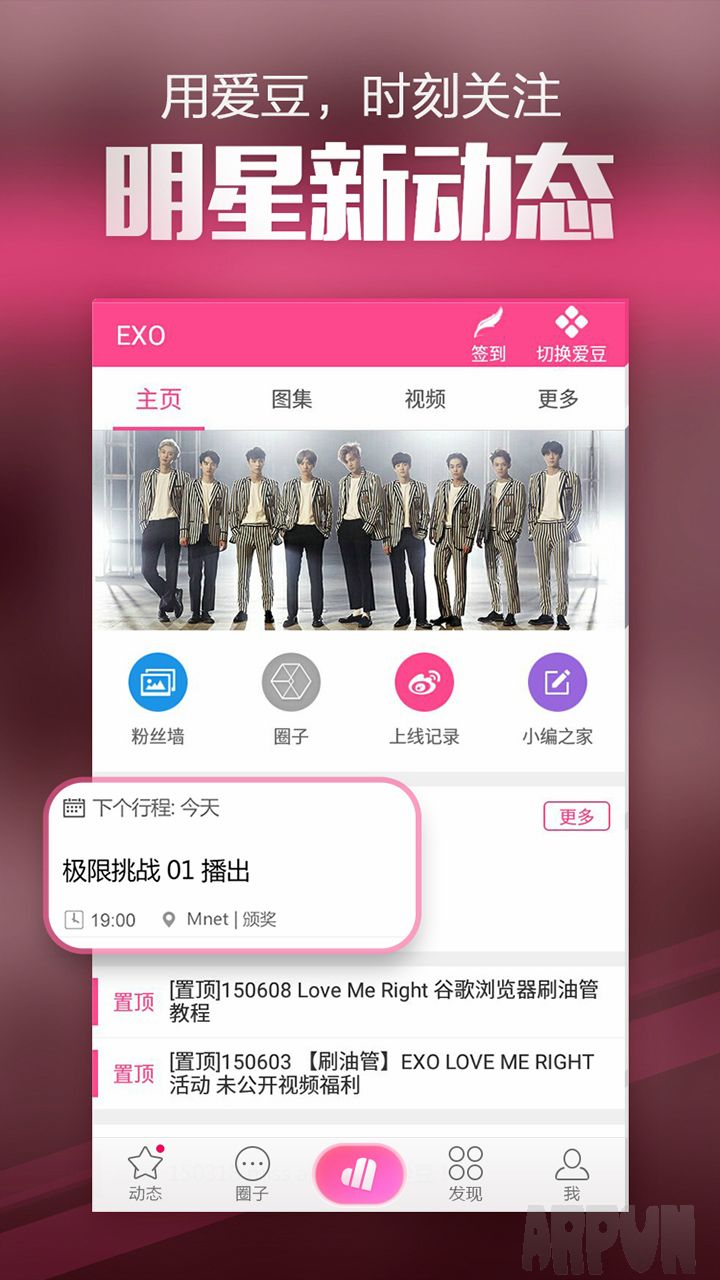This screenshot has width=720, height=1280.
Task: Tap the calendar icon beside 下个行程
Action: coord(74,809)
